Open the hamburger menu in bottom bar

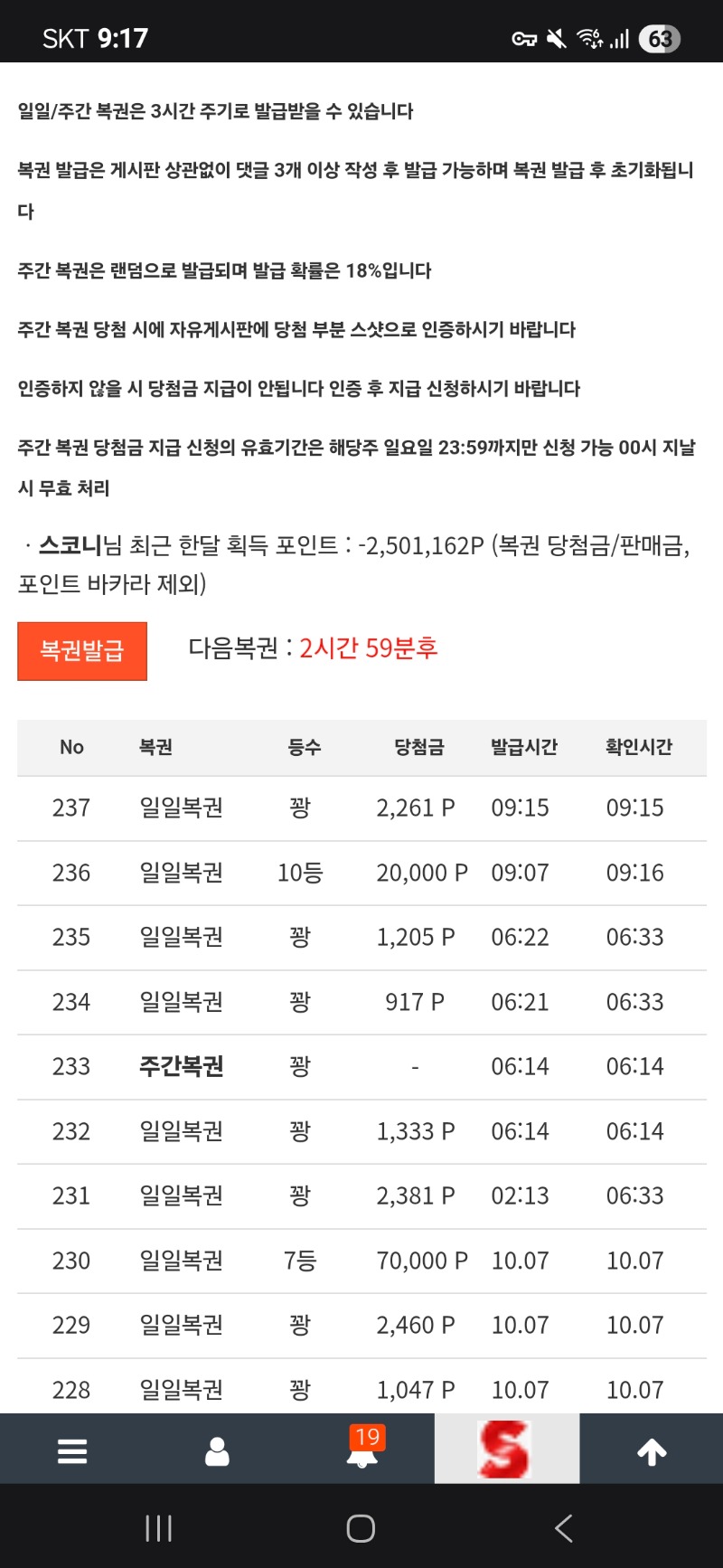[72, 1450]
